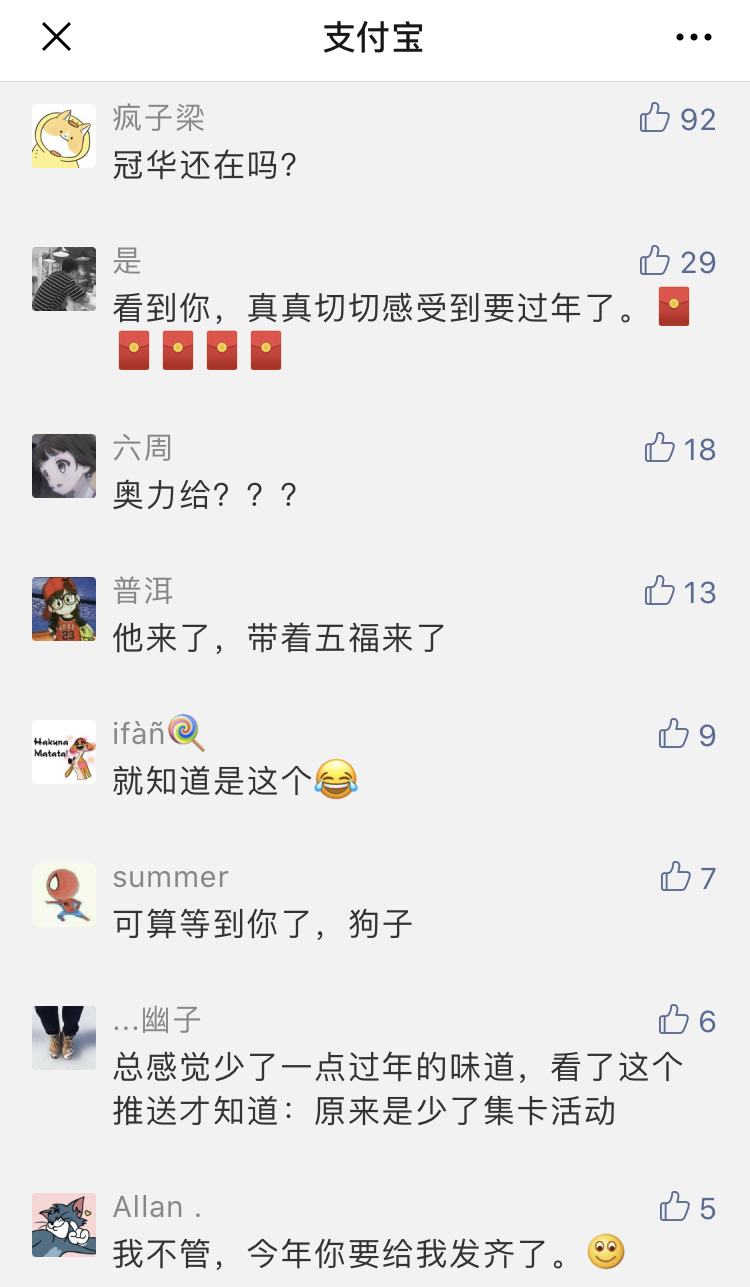Like 普洱's comment about 五福
The image size is (750, 1287).
(660, 591)
